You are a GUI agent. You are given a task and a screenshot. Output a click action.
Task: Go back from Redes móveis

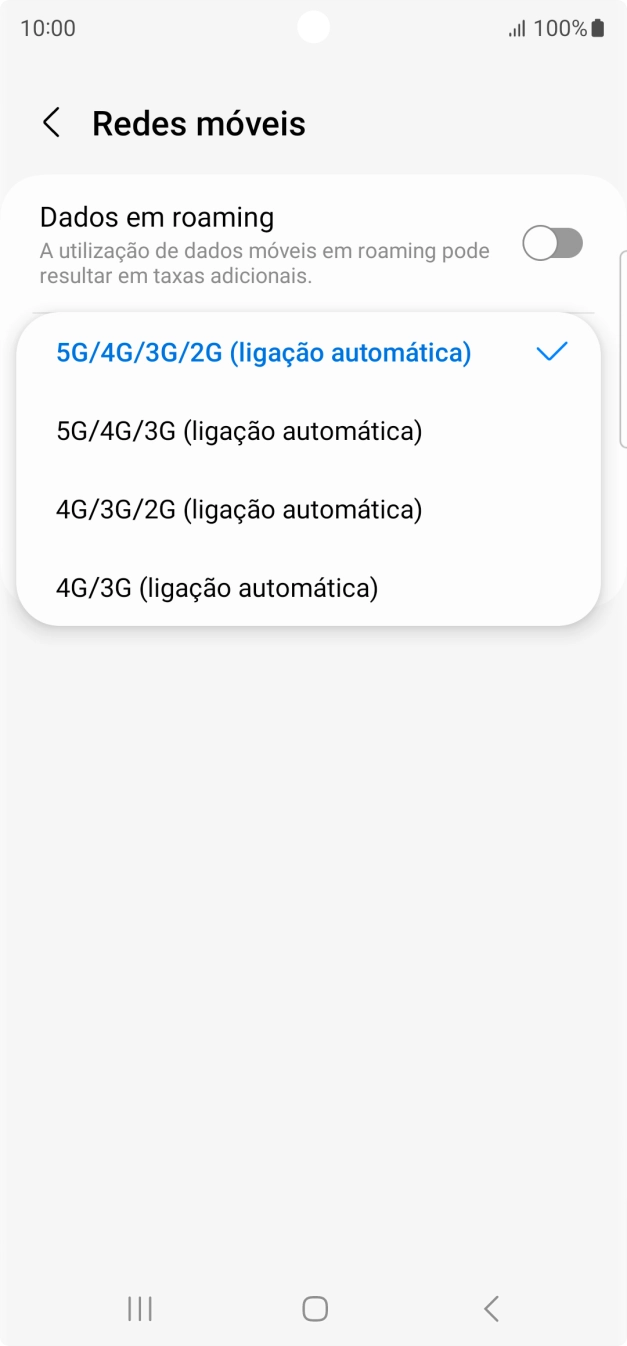51,123
